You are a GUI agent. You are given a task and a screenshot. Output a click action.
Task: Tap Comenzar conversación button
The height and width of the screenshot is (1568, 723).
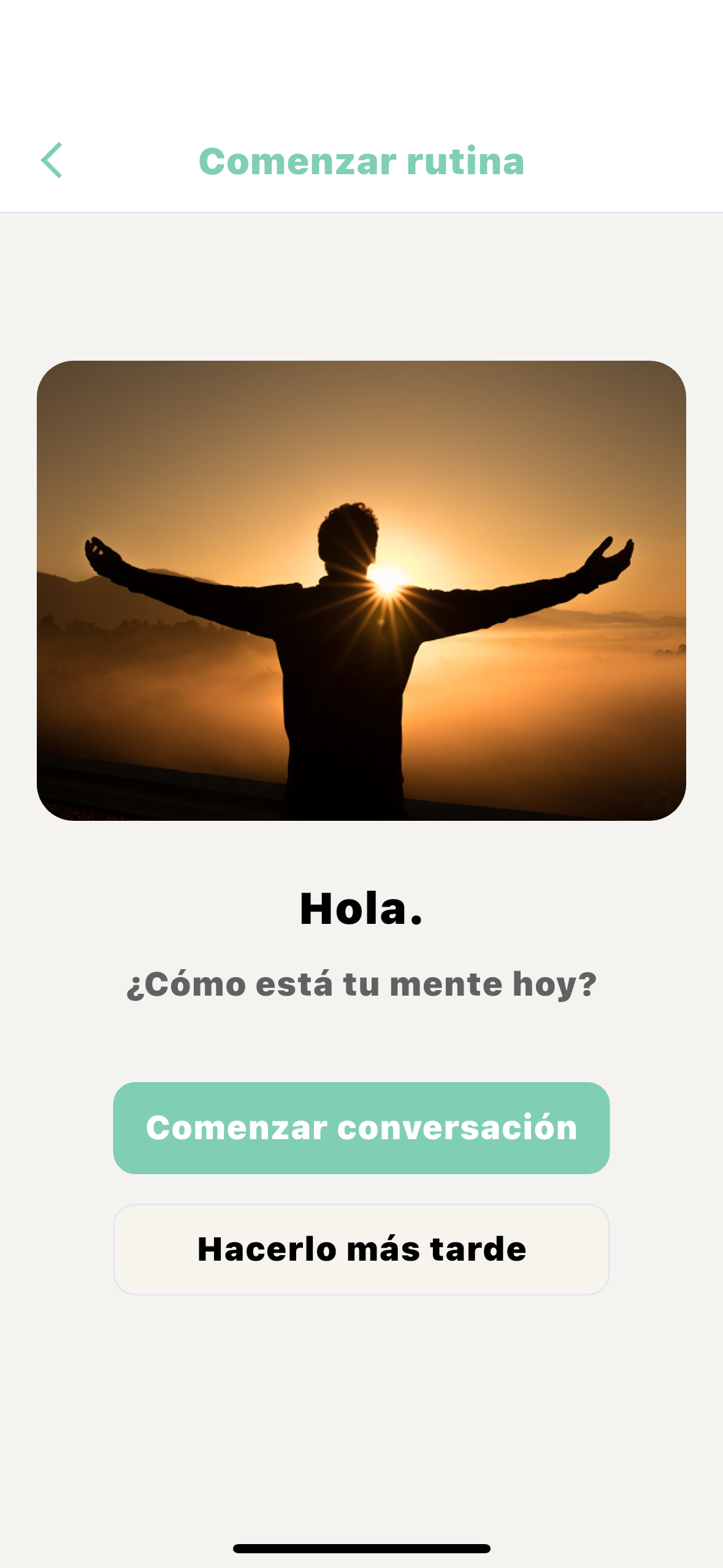(361, 1128)
